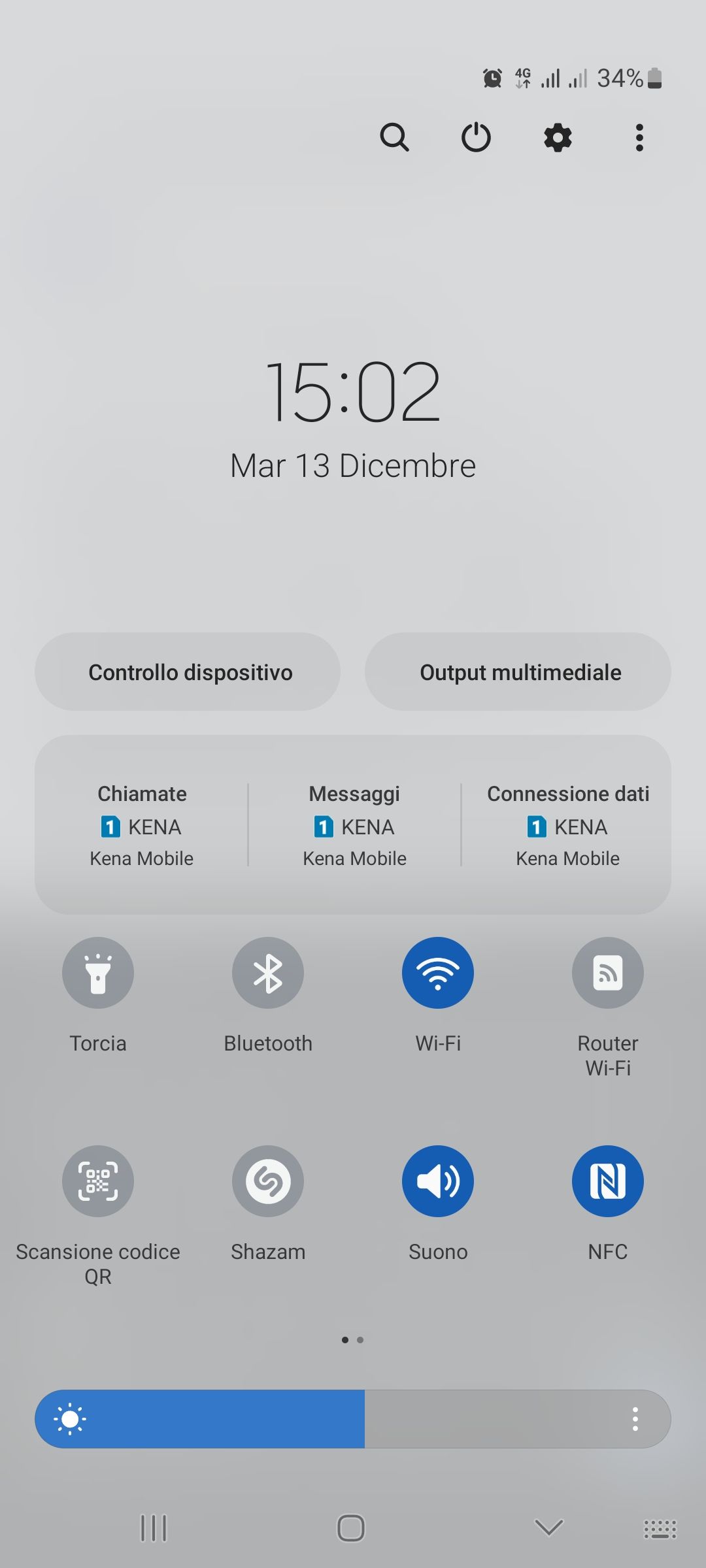Turn off Wi-Fi
Viewport: 706px width, 1568px height.
coord(438,973)
